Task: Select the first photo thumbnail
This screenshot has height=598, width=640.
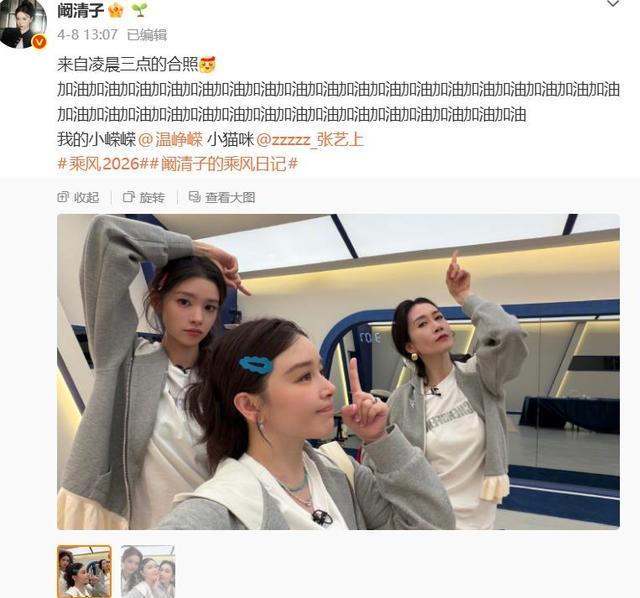Action: point(84,571)
